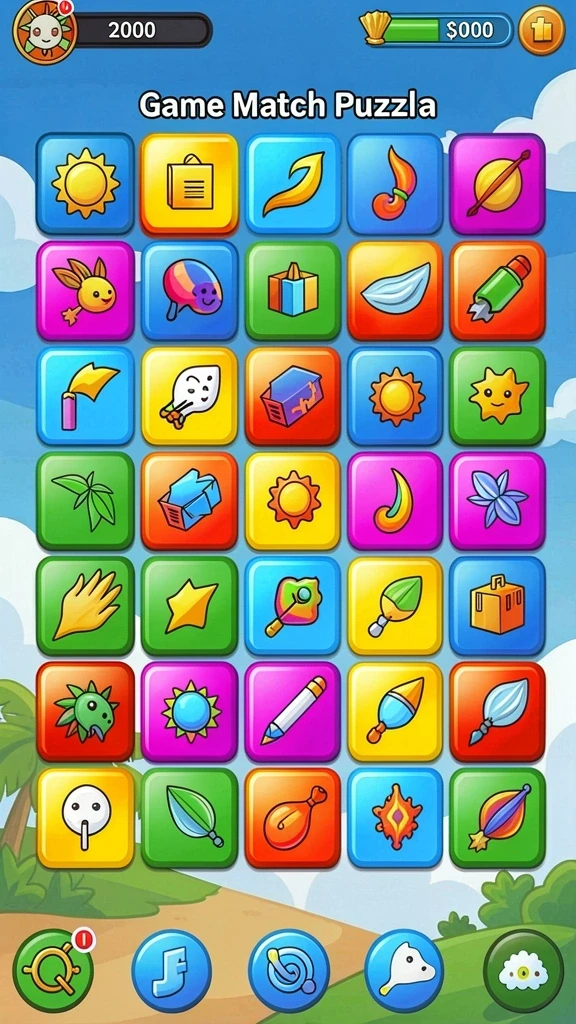The width and height of the screenshot is (576, 1024).
Task: Open the player avatar in the top corner
Action: tap(44, 31)
